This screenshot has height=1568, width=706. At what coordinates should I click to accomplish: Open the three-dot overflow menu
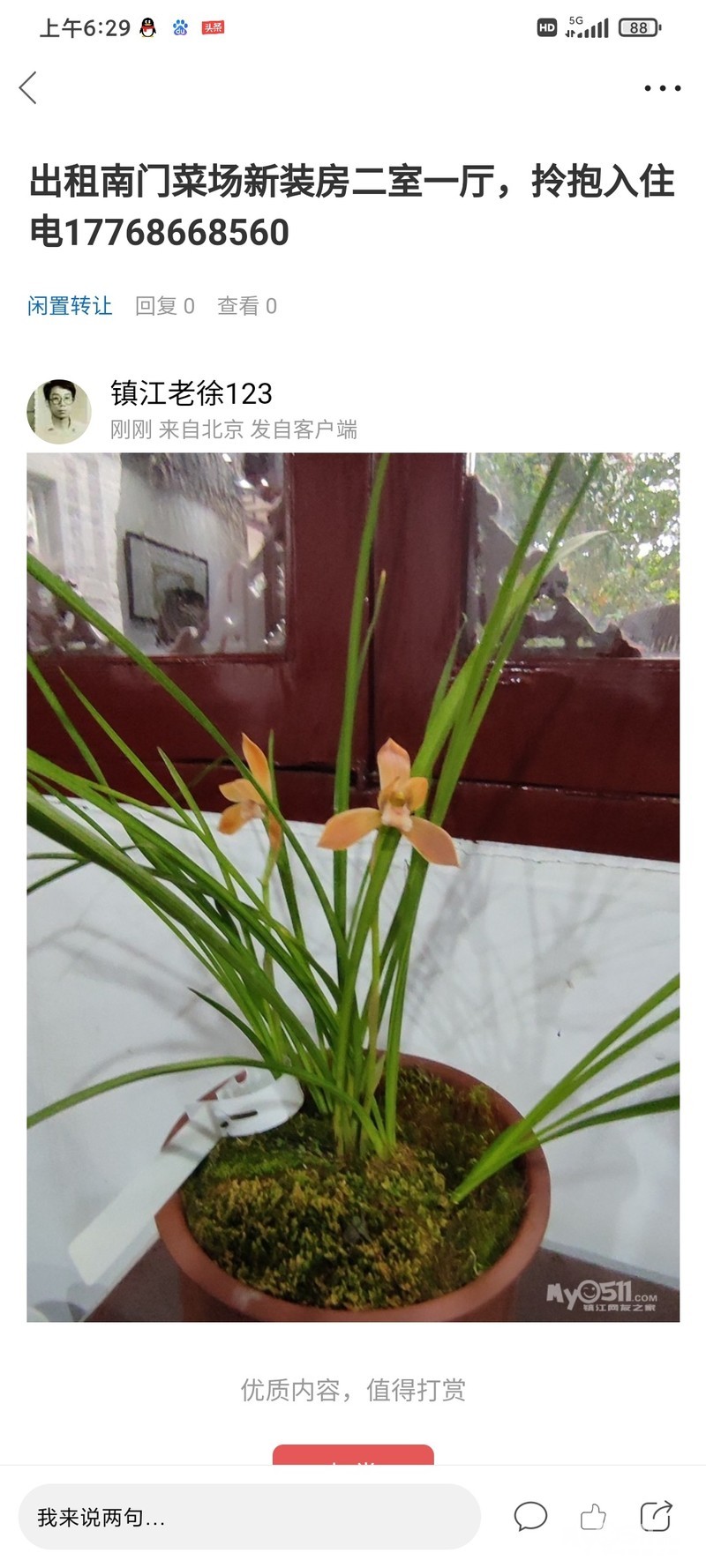(x=662, y=88)
